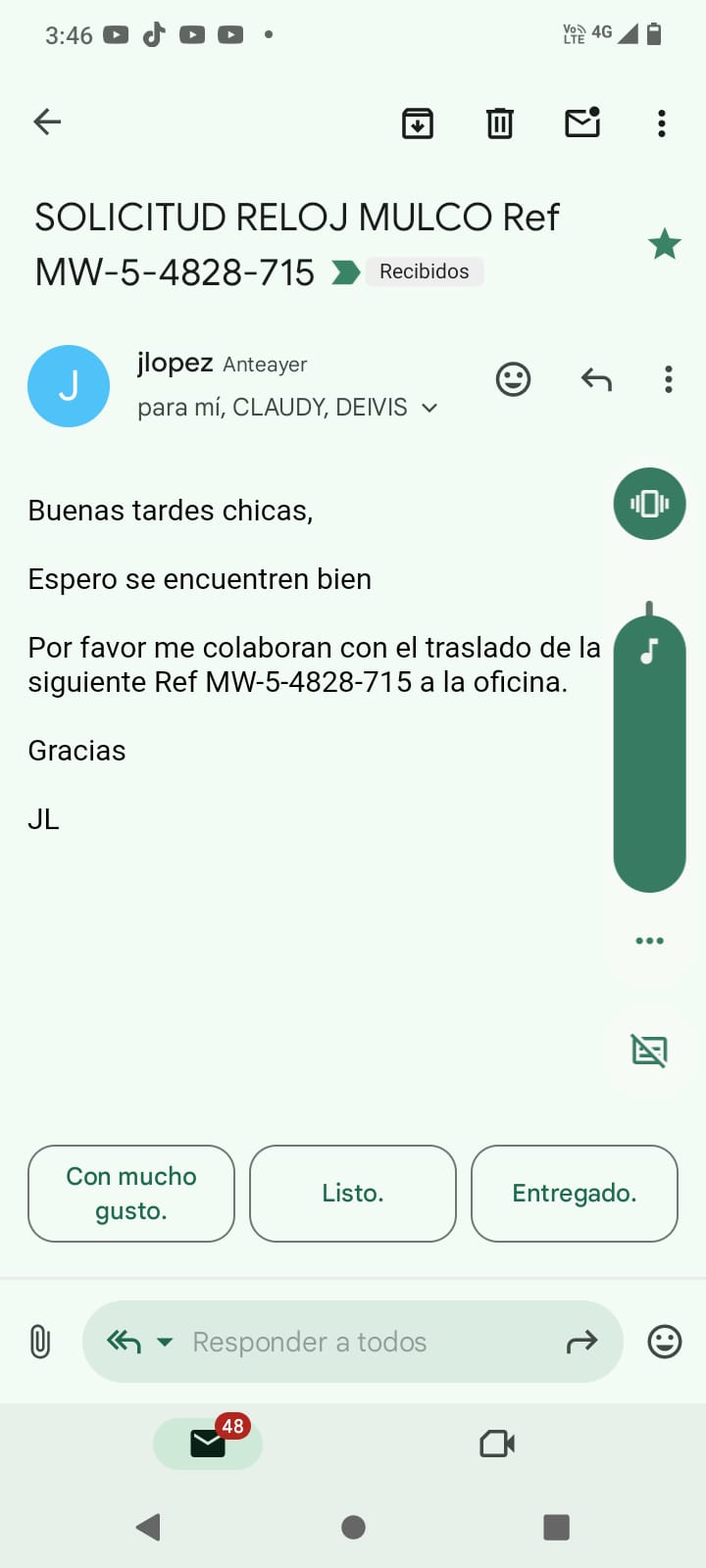Viewport: 706px width, 1568px height.
Task: Unstar this conversation
Action: (665, 244)
